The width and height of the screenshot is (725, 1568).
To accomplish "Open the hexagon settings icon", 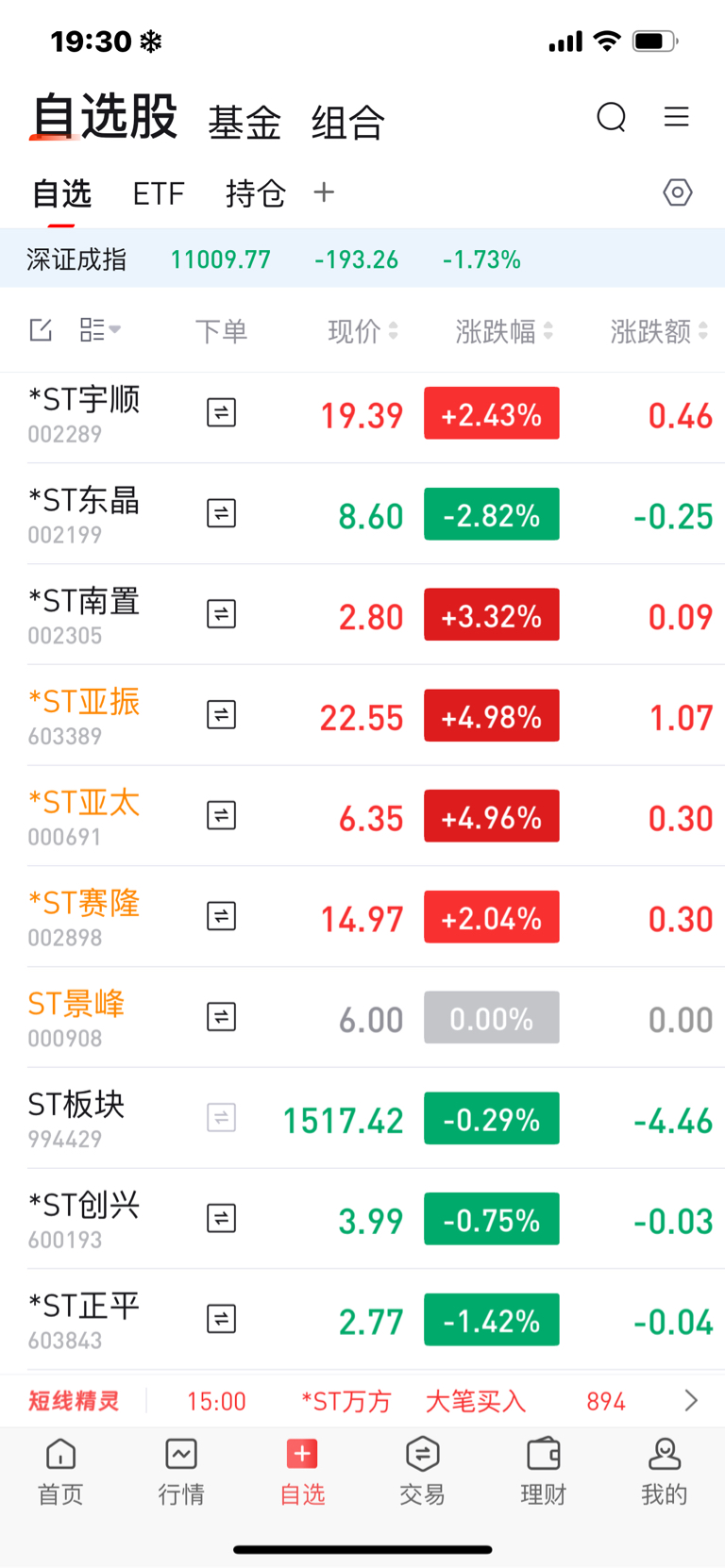I will [x=678, y=192].
